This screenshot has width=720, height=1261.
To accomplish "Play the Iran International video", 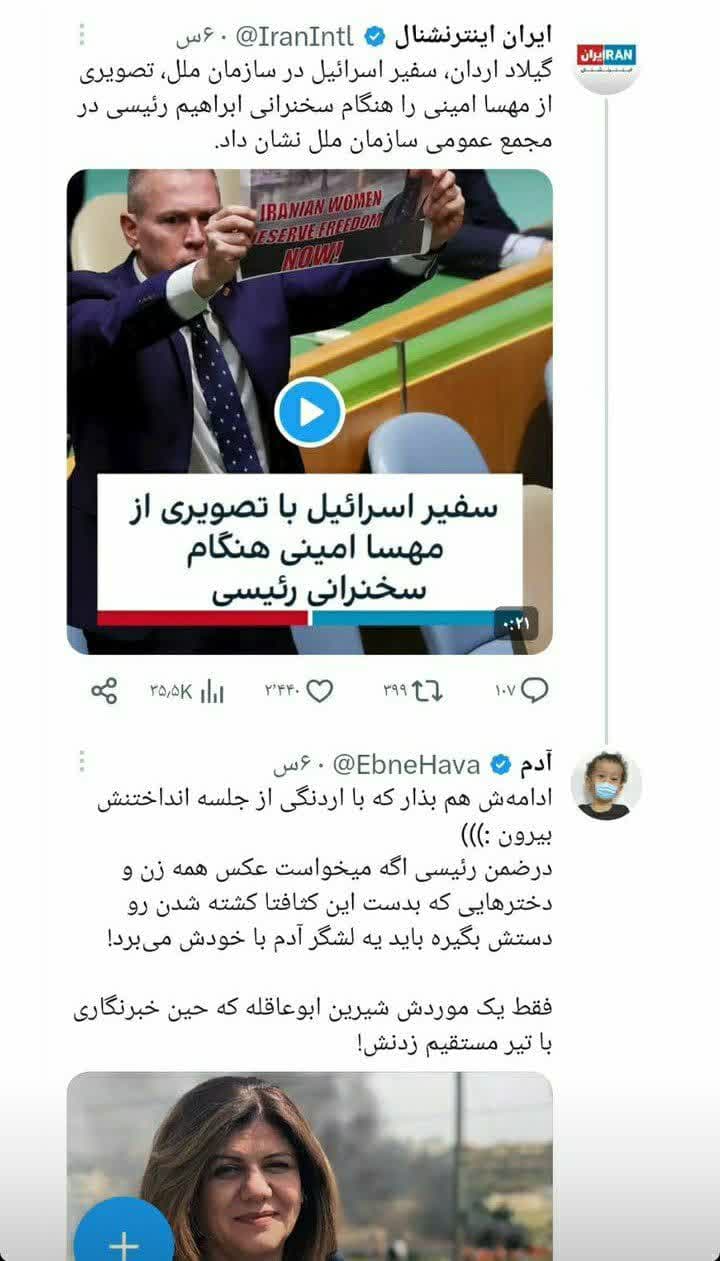I will pyautogui.click(x=310, y=412).
